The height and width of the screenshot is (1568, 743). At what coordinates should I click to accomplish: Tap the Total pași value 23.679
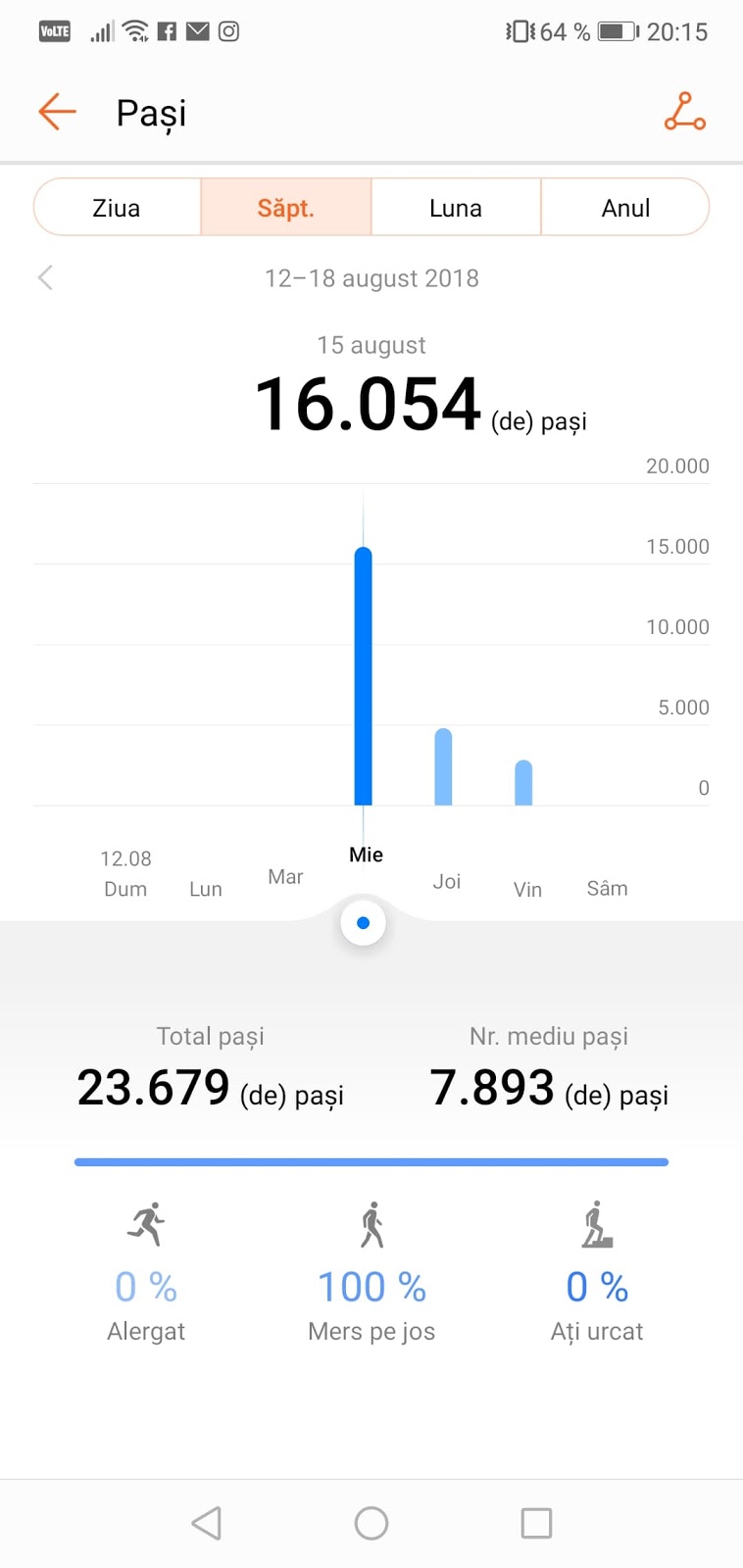[153, 1086]
